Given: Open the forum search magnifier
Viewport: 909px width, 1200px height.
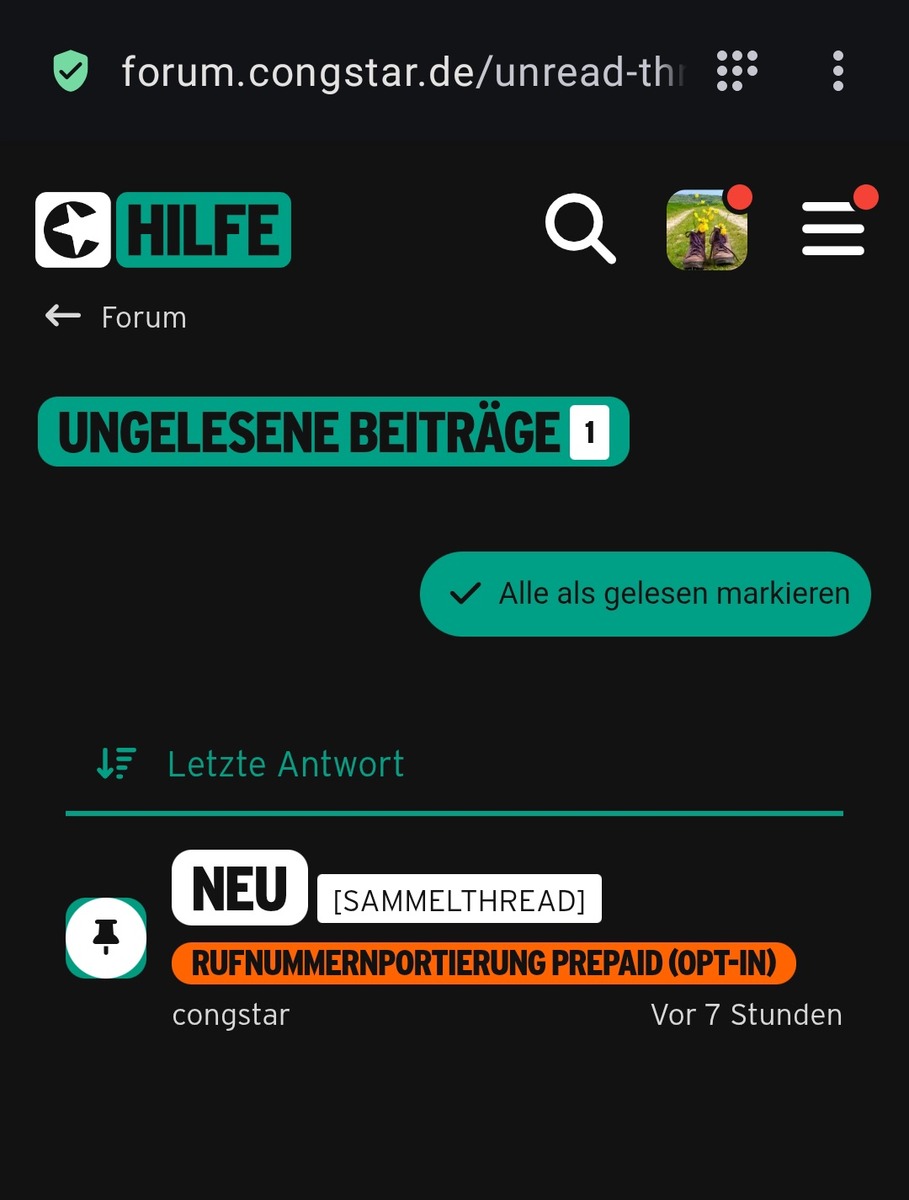Looking at the screenshot, I should 579,229.
